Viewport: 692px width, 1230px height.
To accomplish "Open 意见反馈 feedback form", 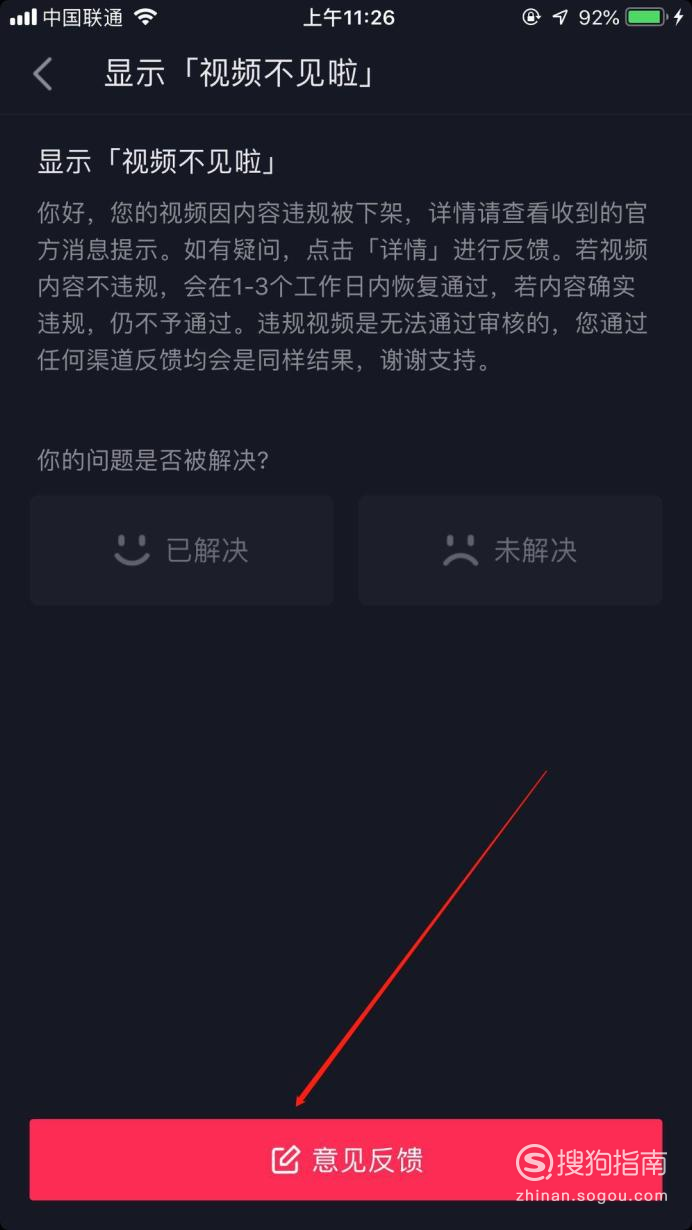I will coord(346,1160).
